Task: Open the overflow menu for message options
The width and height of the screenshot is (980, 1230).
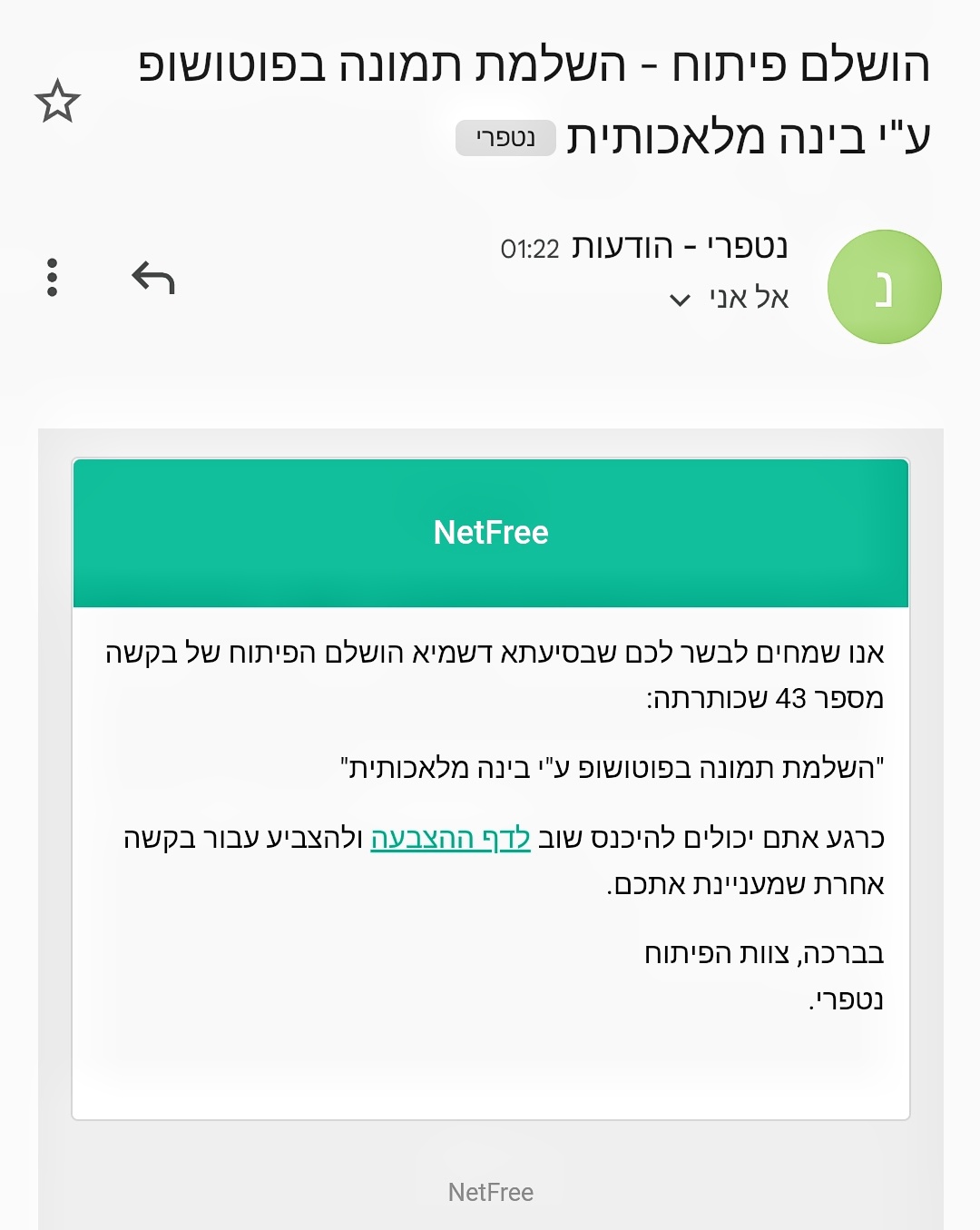Action: point(52,279)
